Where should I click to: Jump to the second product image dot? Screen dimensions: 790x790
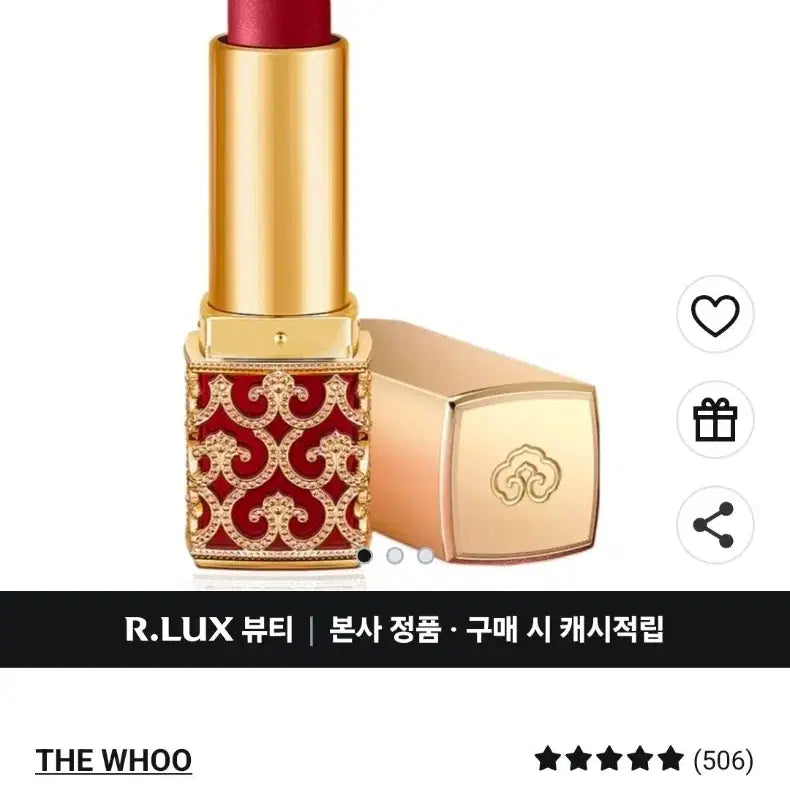pos(396,555)
